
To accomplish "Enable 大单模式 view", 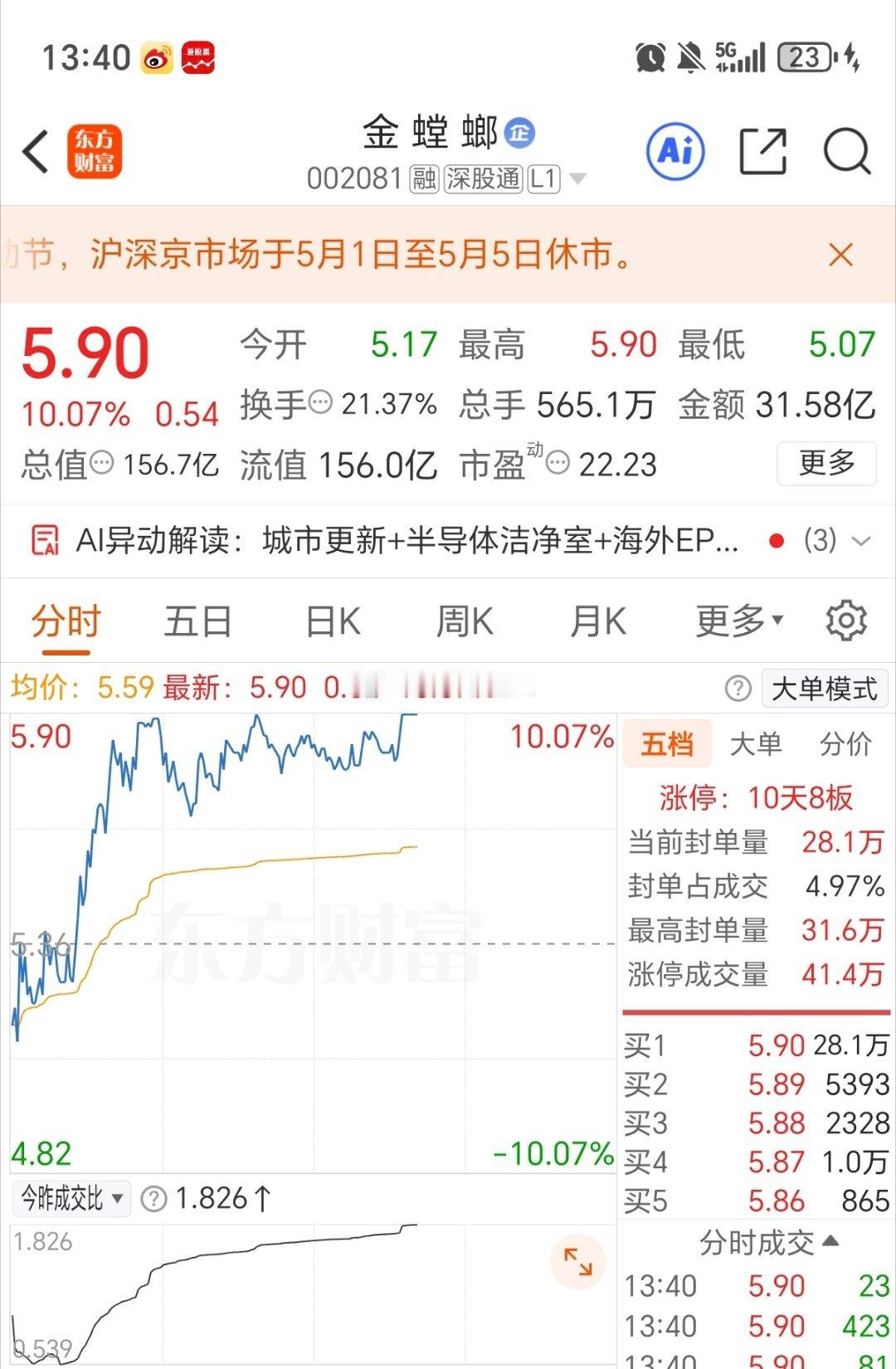I will coord(822,688).
